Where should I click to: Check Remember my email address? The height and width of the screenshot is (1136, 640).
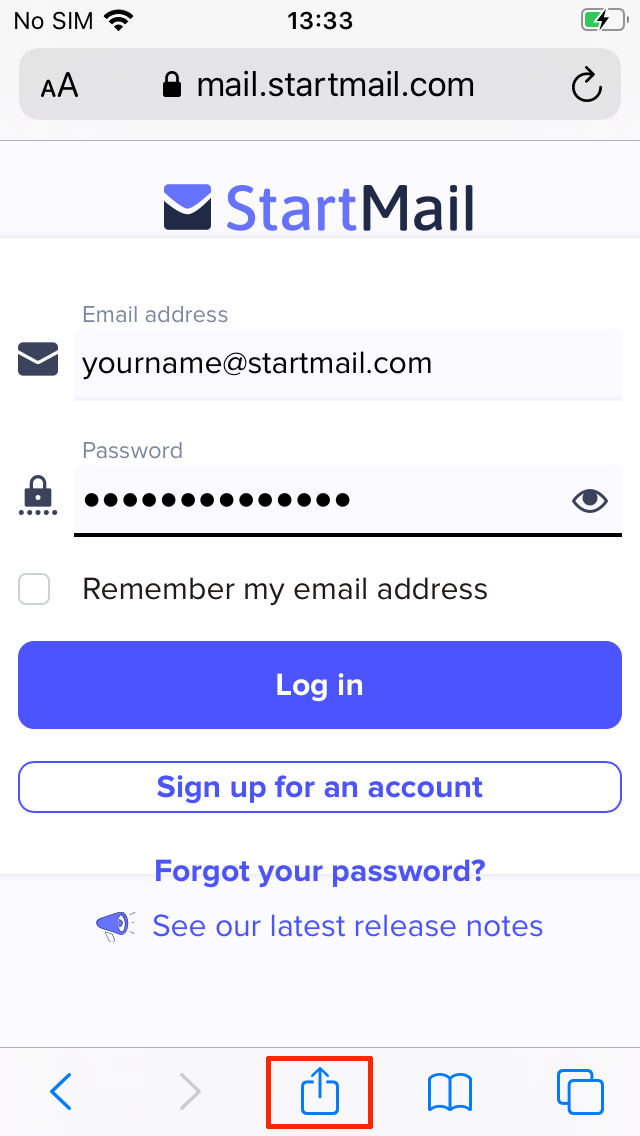coord(34,589)
